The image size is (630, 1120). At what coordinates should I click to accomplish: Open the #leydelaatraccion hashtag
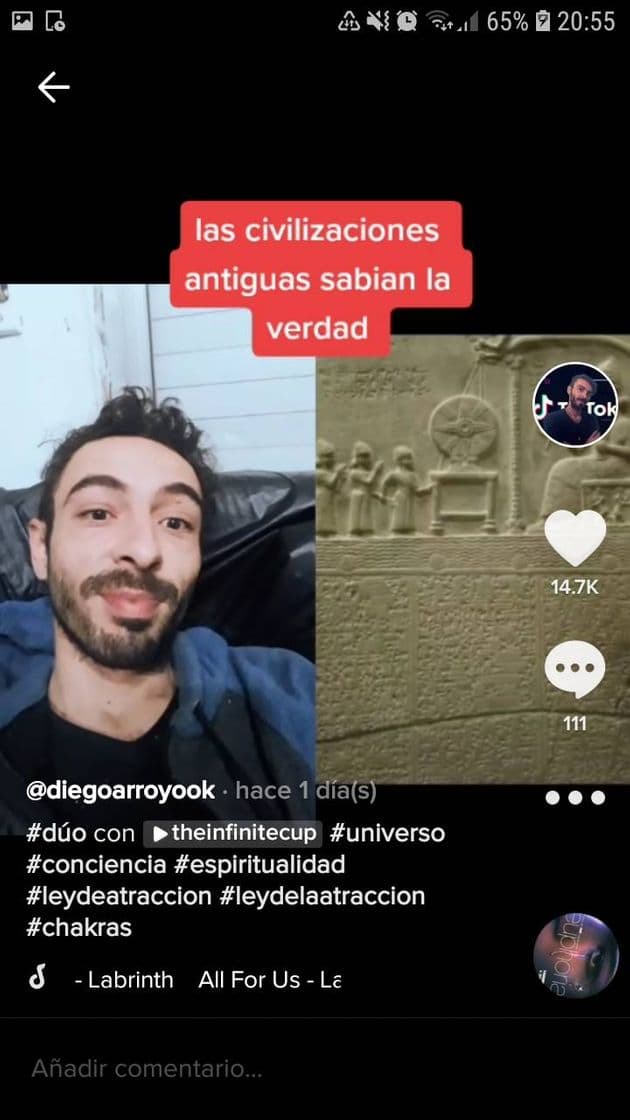click(x=322, y=896)
